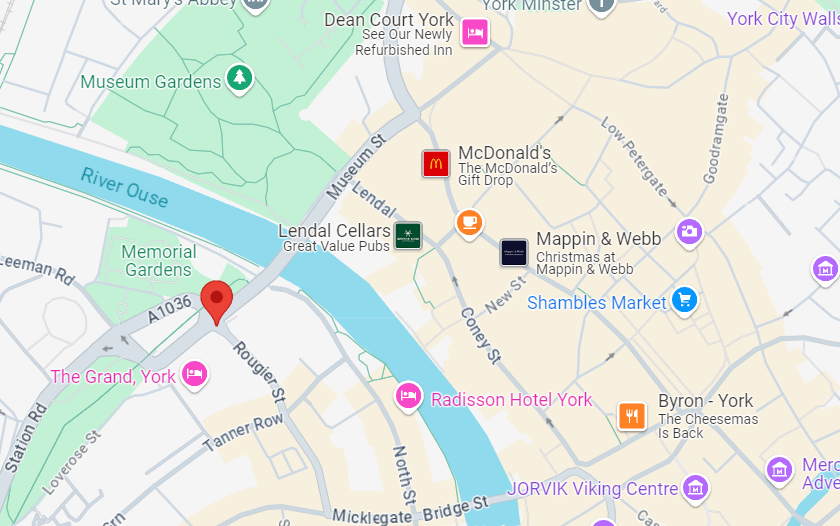The image size is (840, 526).
Task: Open the Mappin & Webb place marker
Action: tap(514, 253)
